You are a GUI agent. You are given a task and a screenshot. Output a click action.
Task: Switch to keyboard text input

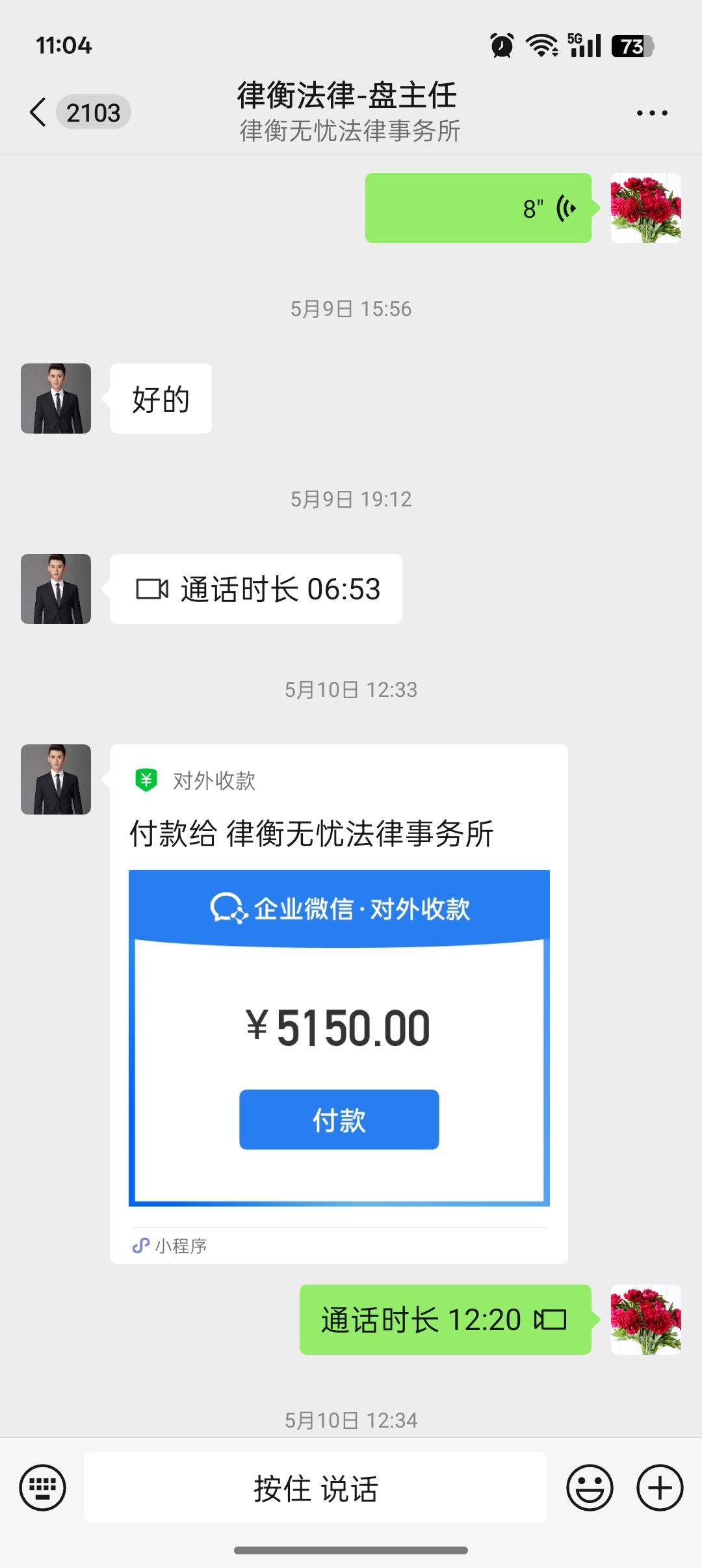pyautogui.click(x=43, y=1487)
